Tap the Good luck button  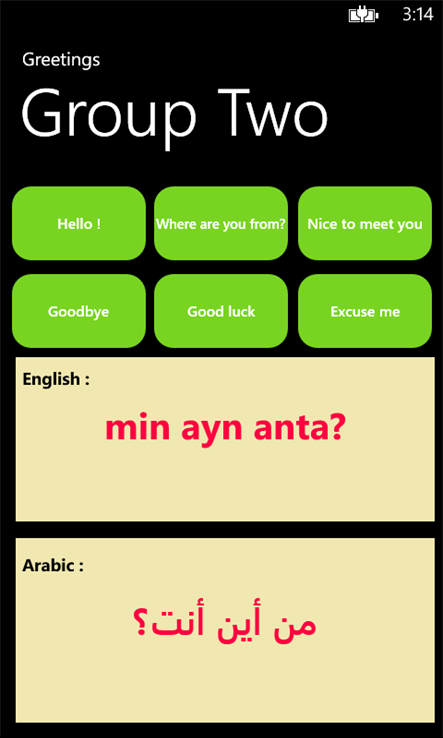pyautogui.click(x=221, y=311)
